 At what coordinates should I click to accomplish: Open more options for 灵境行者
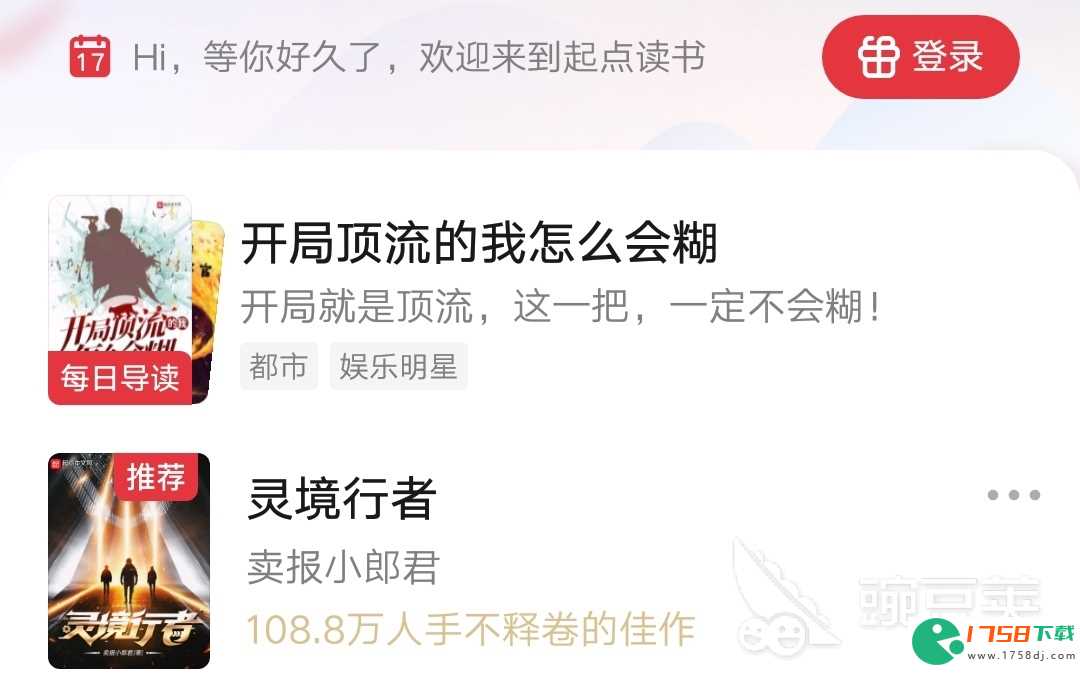click(x=1013, y=495)
